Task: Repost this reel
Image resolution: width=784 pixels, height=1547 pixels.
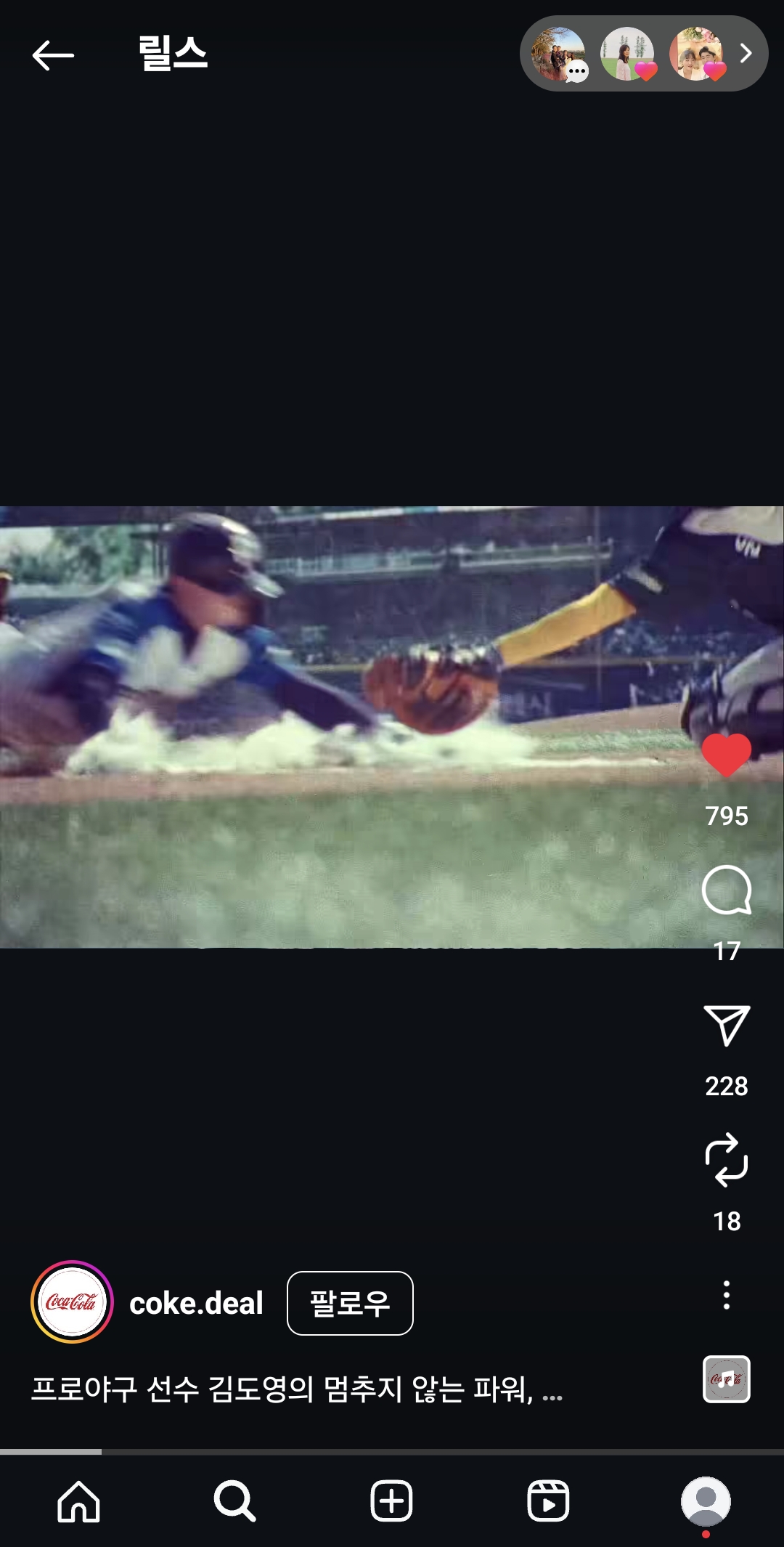Action: coord(727,1160)
